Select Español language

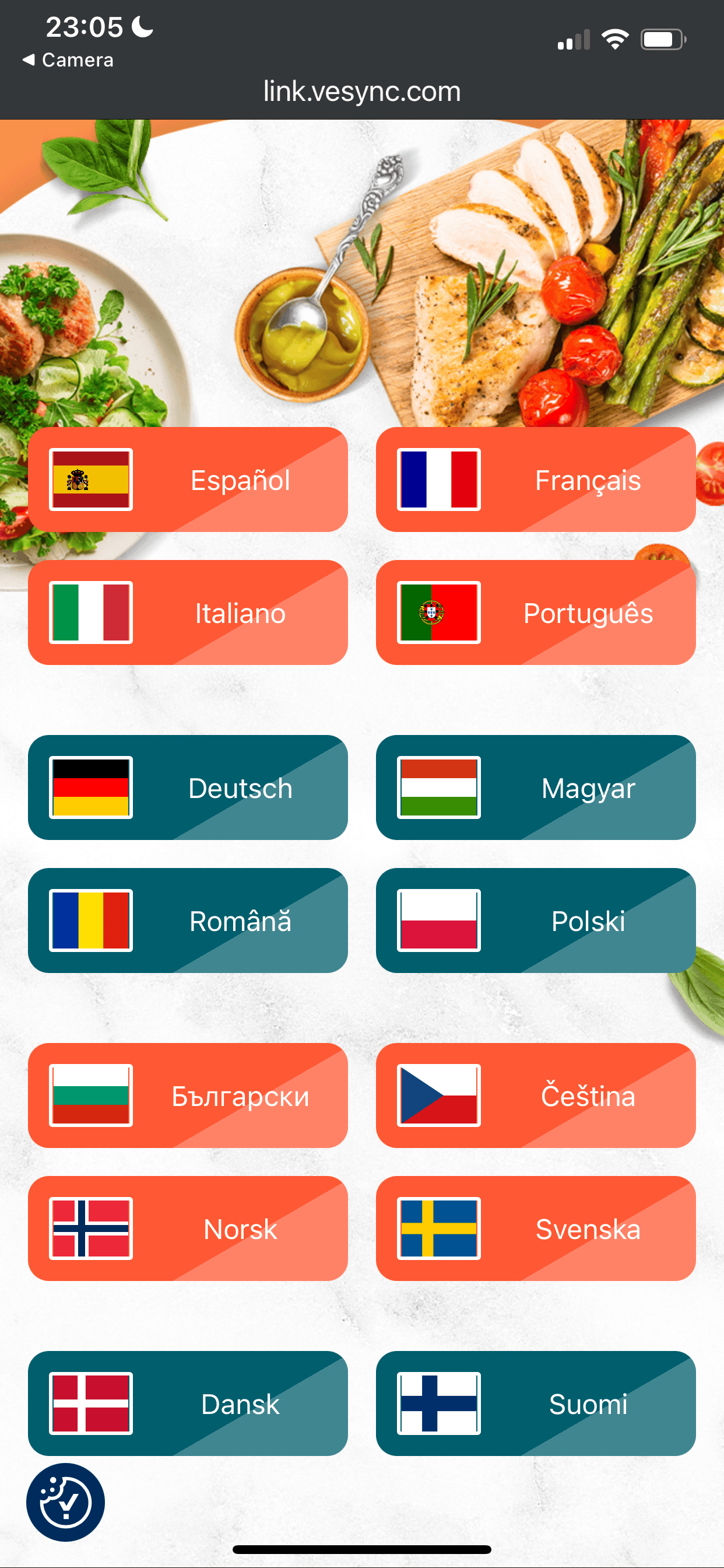click(187, 480)
